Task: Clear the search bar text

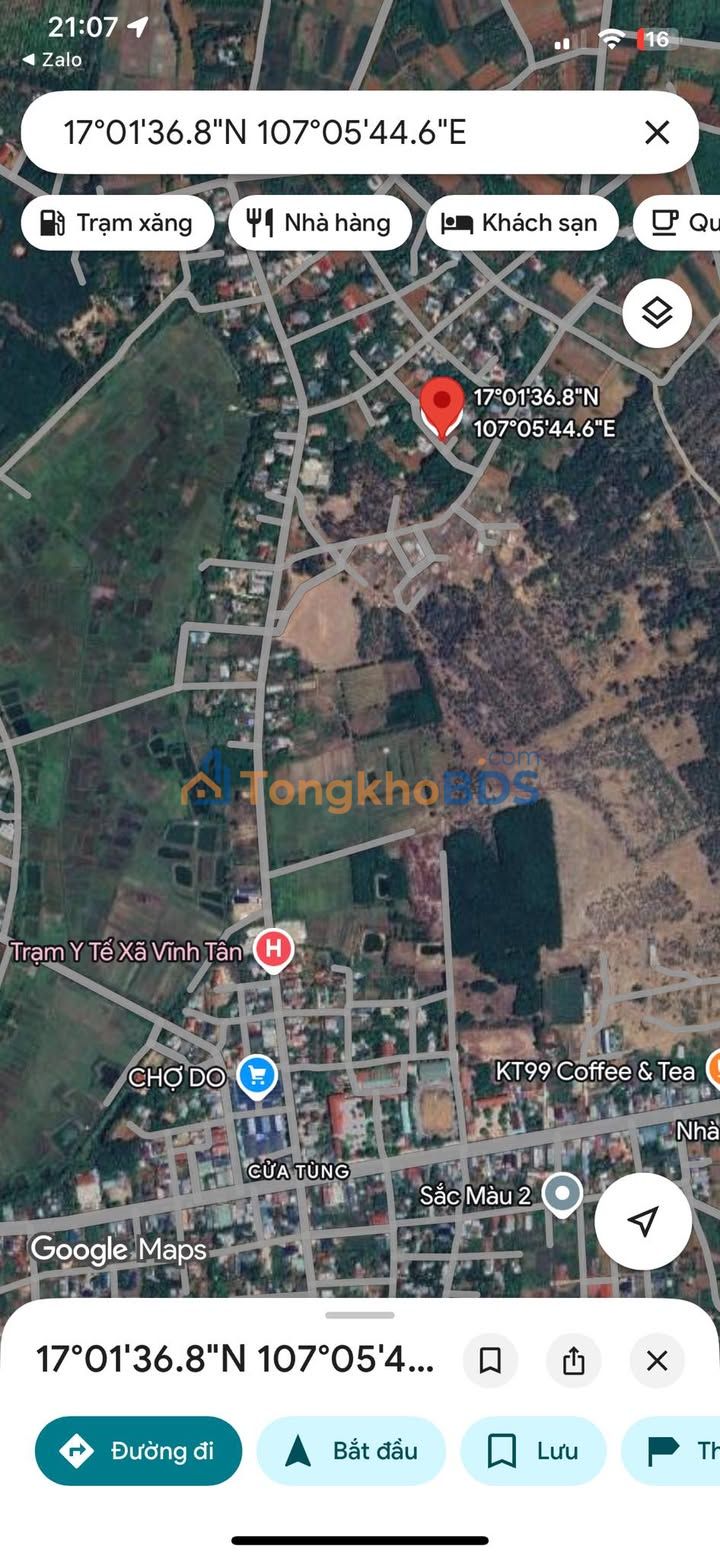Action: (657, 132)
